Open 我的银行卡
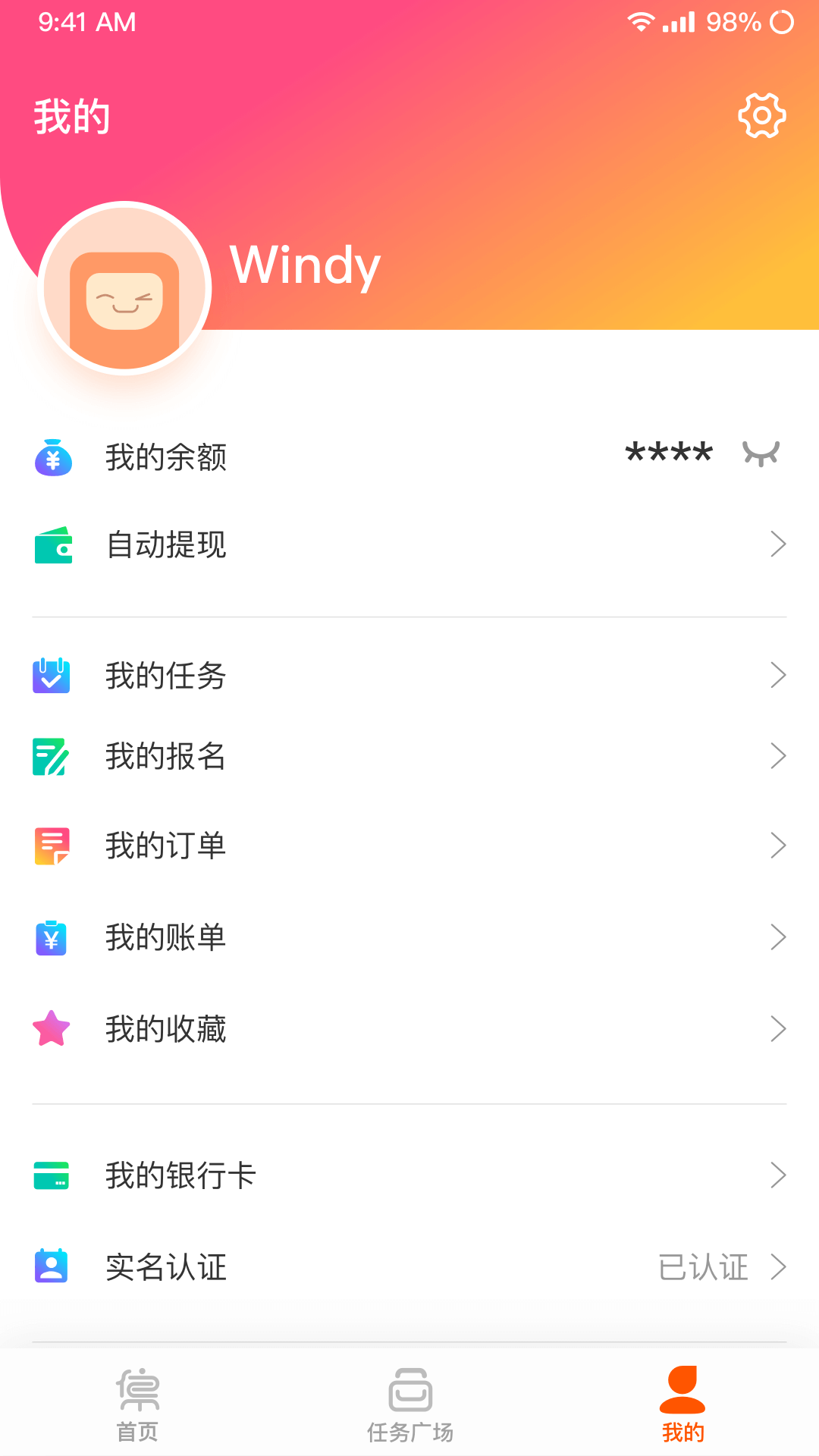 tap(409, 1175)
